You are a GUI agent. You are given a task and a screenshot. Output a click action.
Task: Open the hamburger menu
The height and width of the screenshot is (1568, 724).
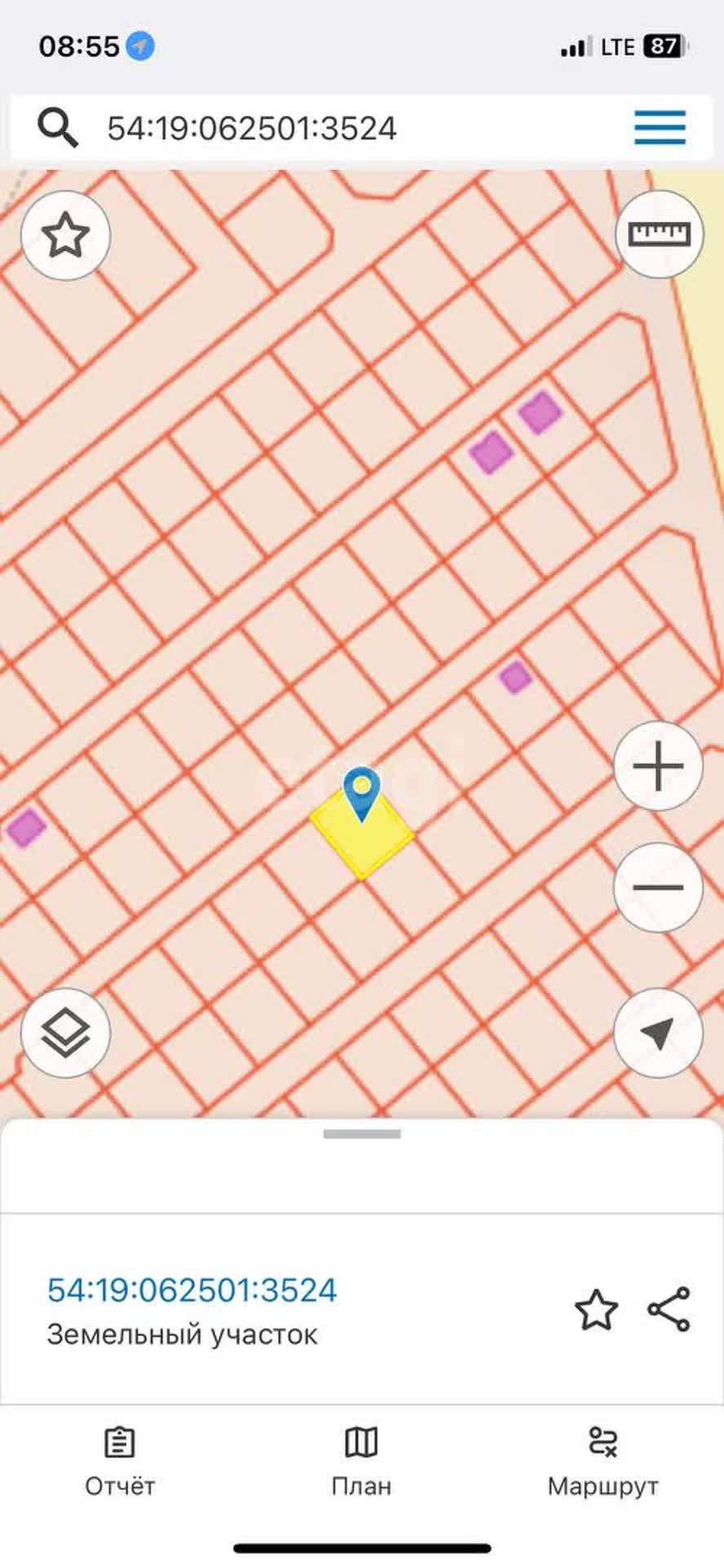pos(660,128)
